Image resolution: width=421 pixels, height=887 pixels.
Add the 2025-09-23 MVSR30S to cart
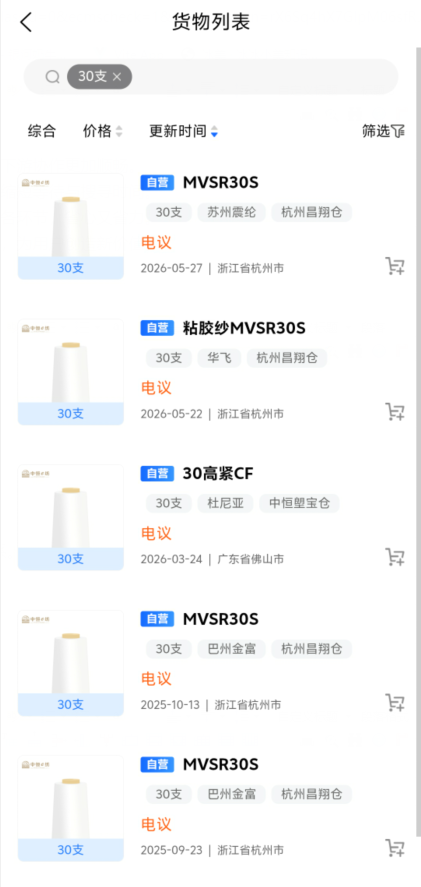point(395,847)
